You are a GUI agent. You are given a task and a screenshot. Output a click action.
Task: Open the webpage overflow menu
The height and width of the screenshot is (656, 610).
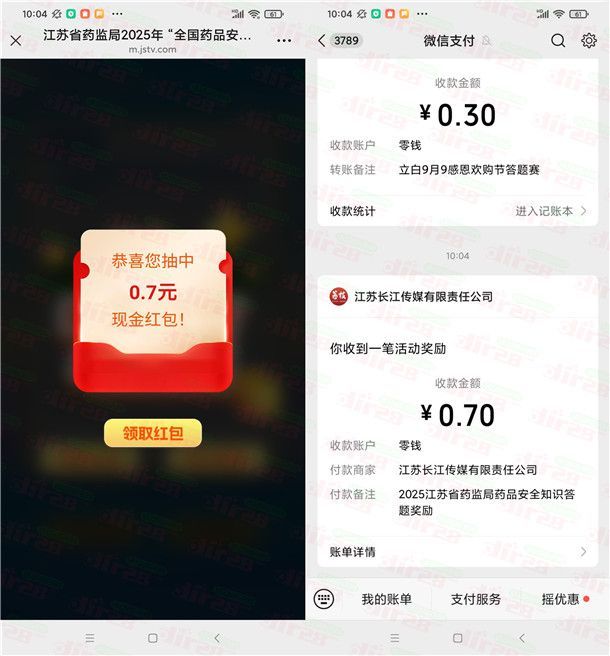(x=284, y=41)
